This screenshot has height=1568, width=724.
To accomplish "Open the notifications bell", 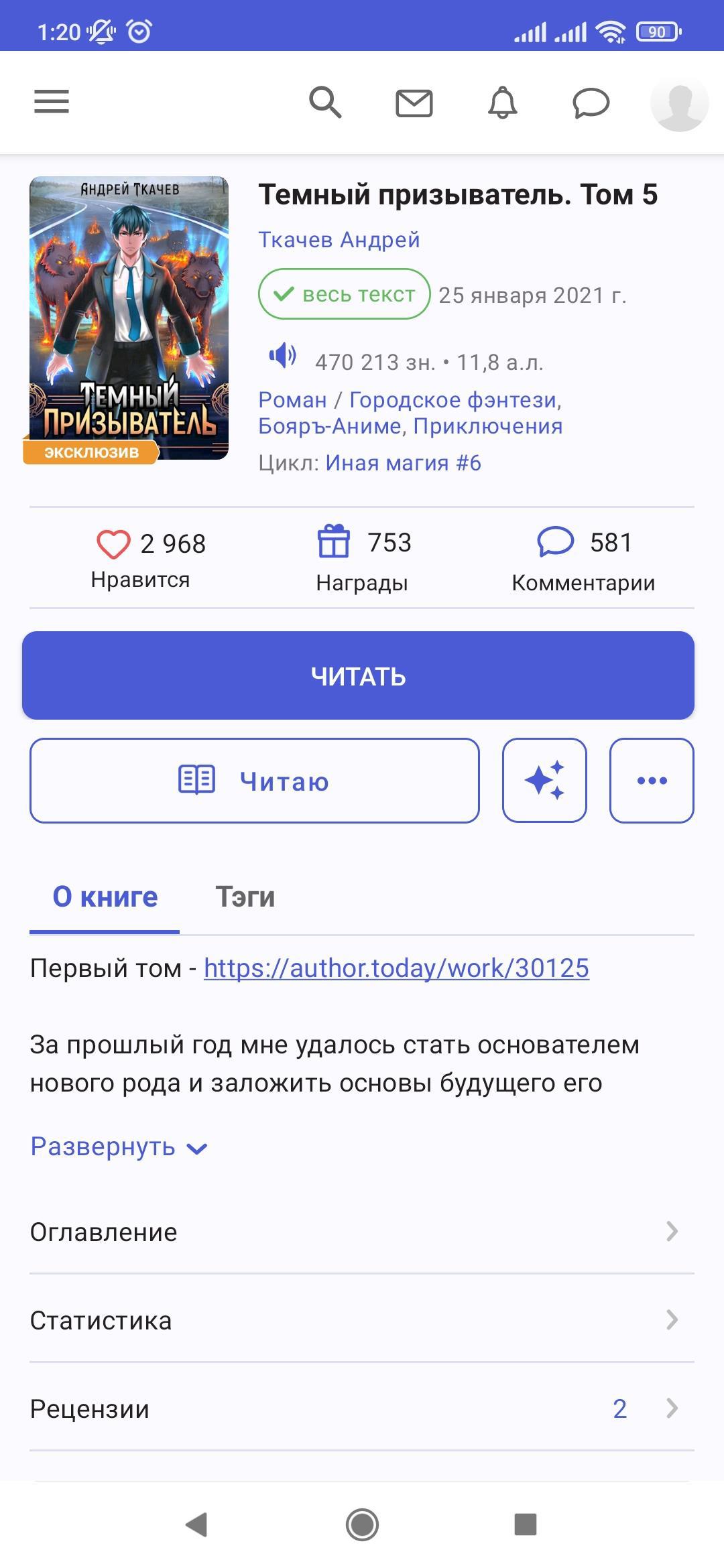I will 502,103.
